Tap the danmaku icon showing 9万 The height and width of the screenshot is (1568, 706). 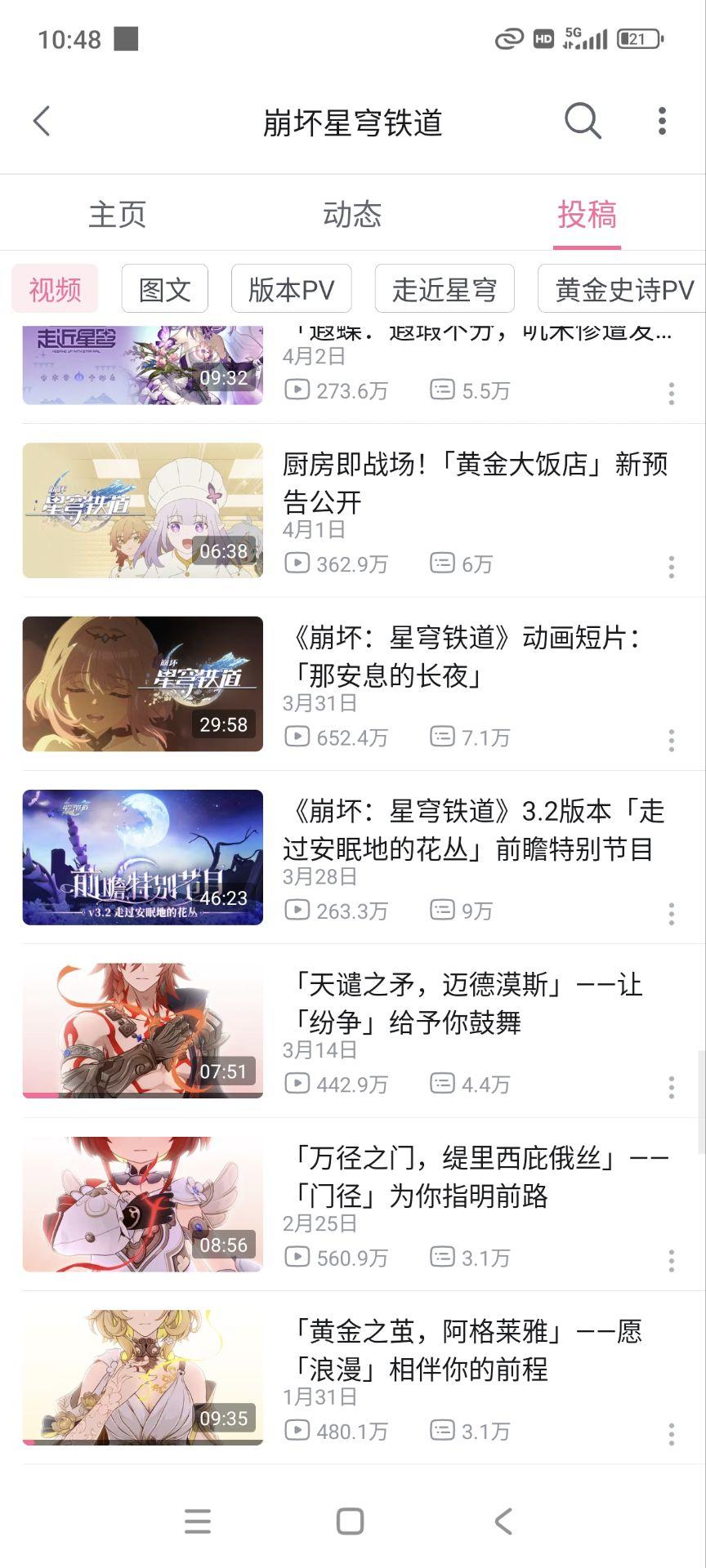(442, 911)
